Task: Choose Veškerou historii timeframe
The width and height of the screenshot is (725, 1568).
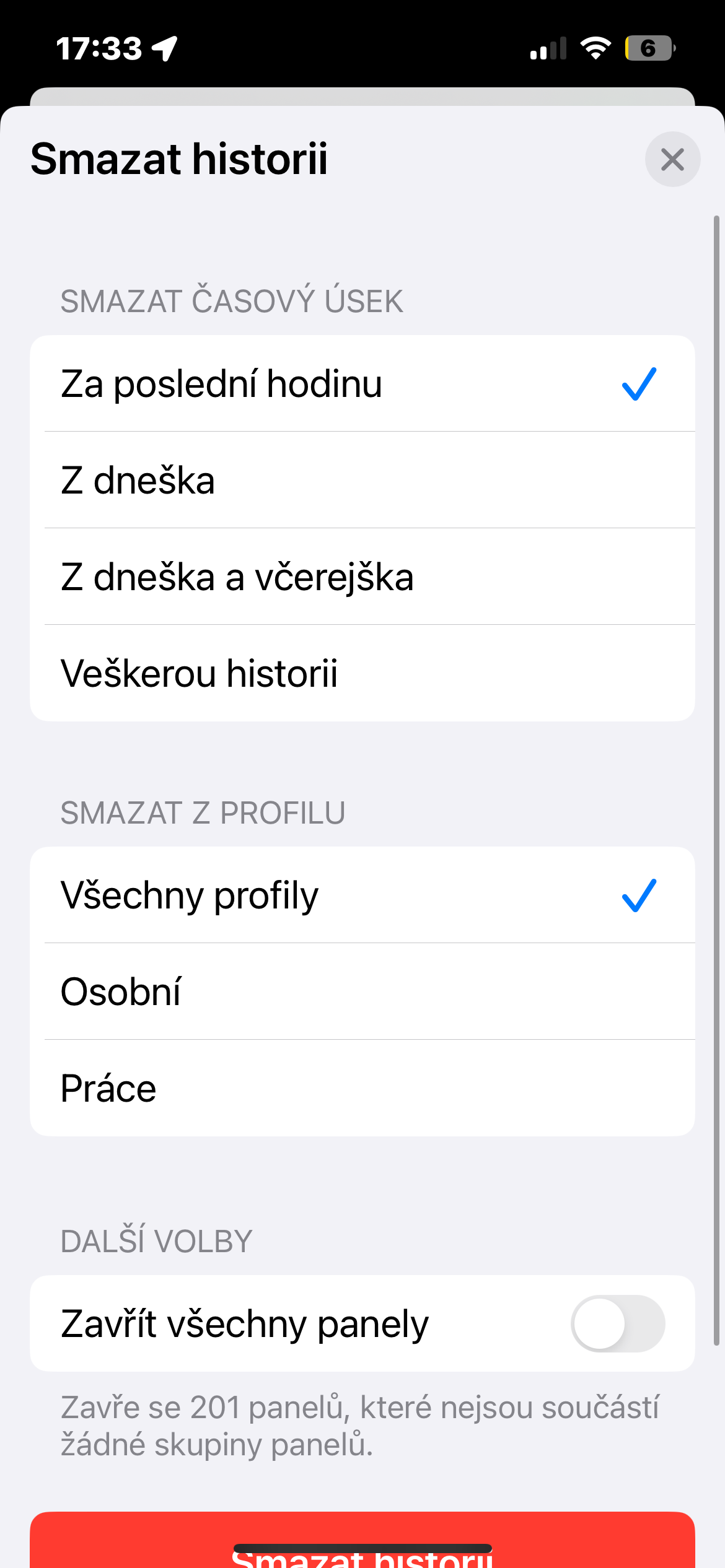Action: tap(362, 674)
